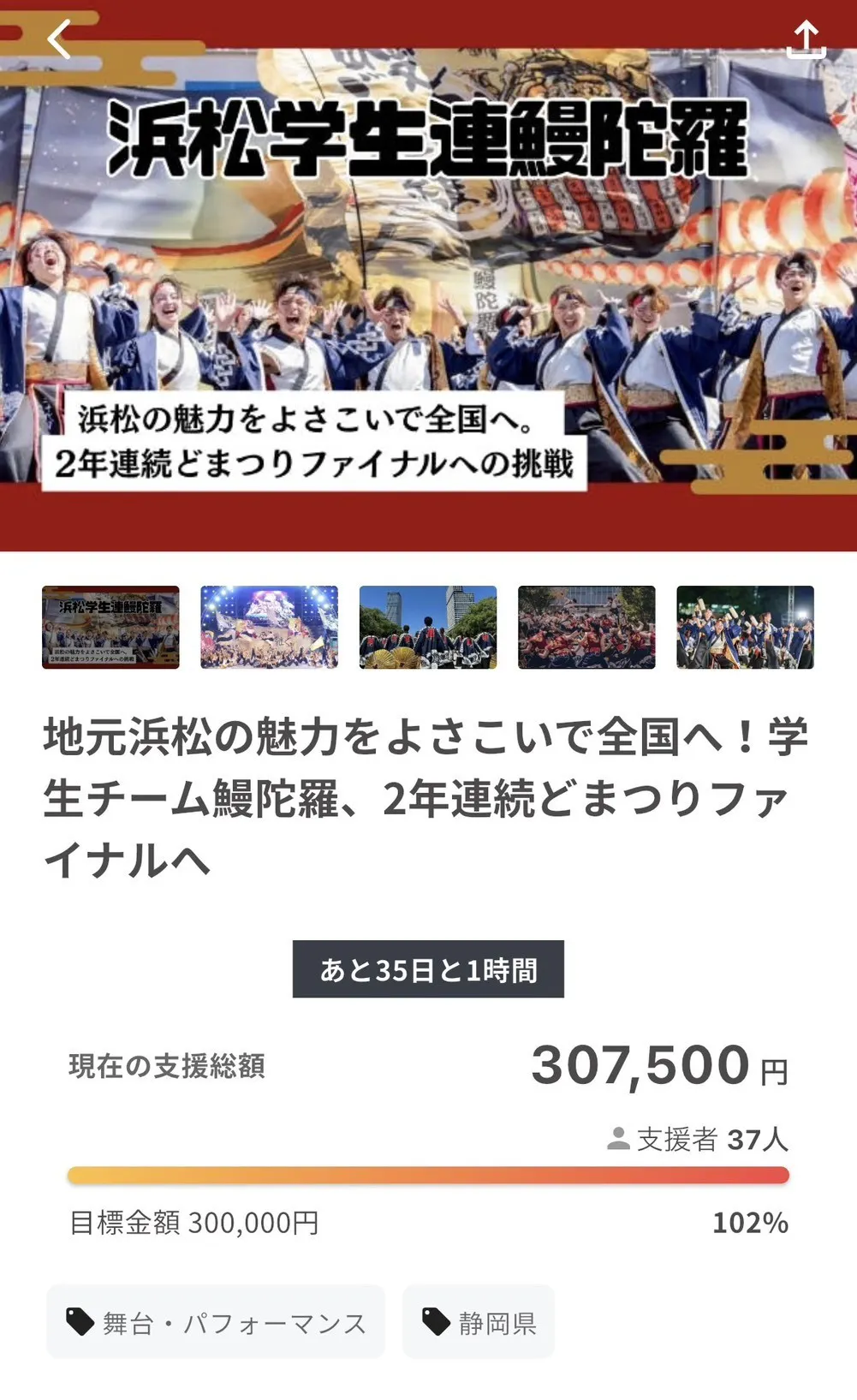Open the 静岡県 location tag
This screenshot has height=1400, width=857.
pyautogui.click(x=479, y=1322)
